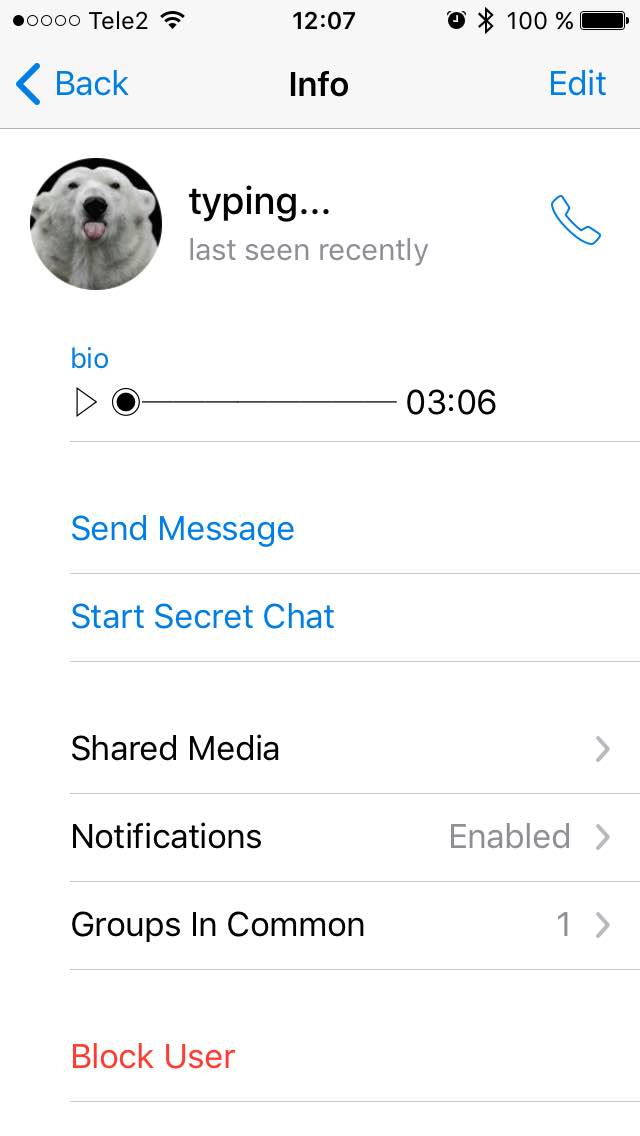The image size is (640, 1136).
Task: View Groups In Common
Action: tap(340, 924)
